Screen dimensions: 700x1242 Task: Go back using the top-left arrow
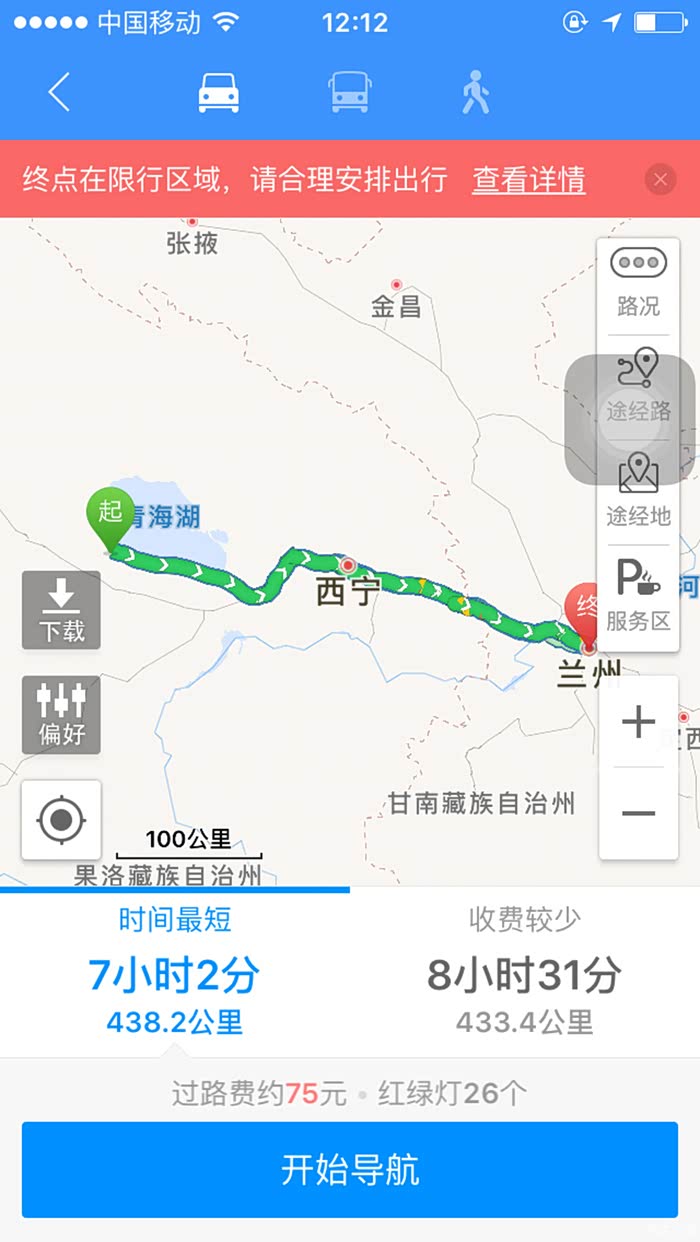[x=59, y=92]
